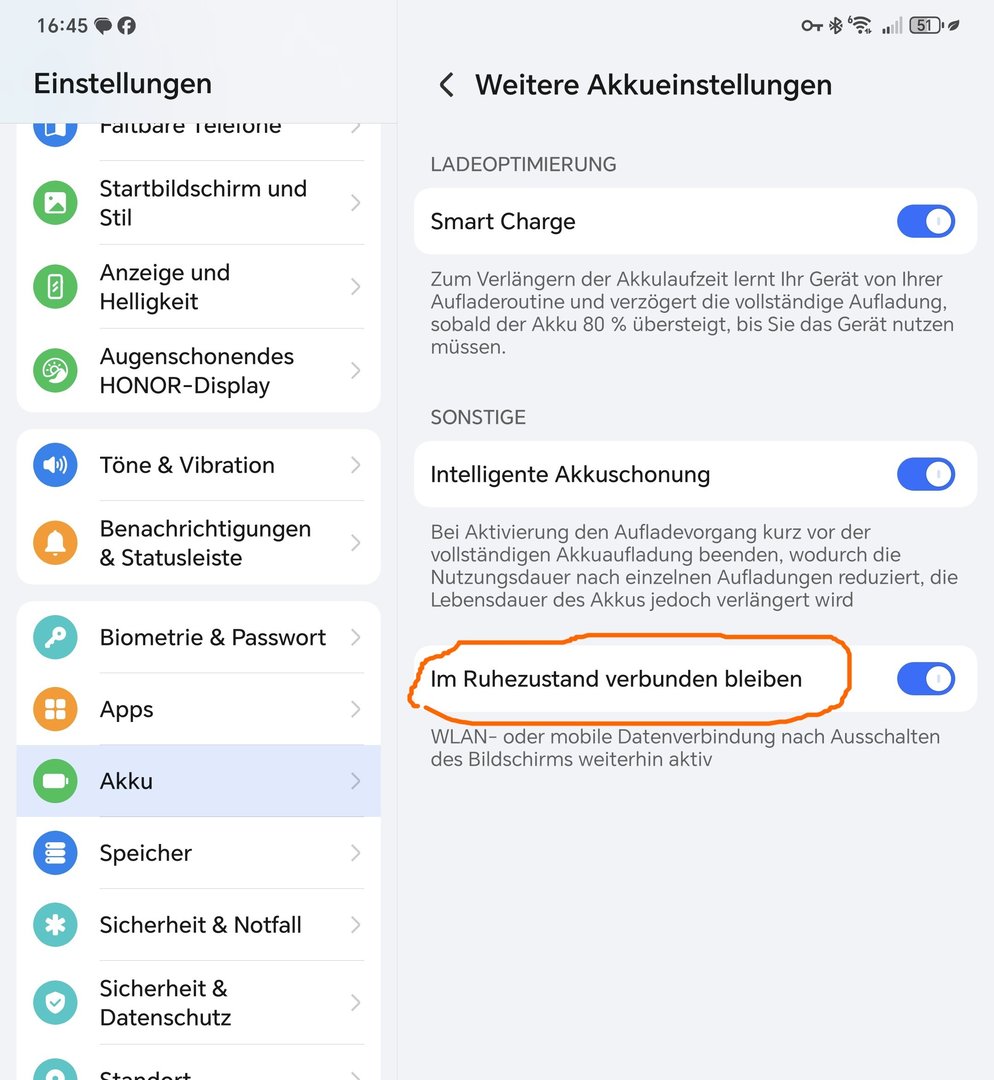The image size is (994, 1080).
Task: Open Speicher settings
Action: (200, 853)
